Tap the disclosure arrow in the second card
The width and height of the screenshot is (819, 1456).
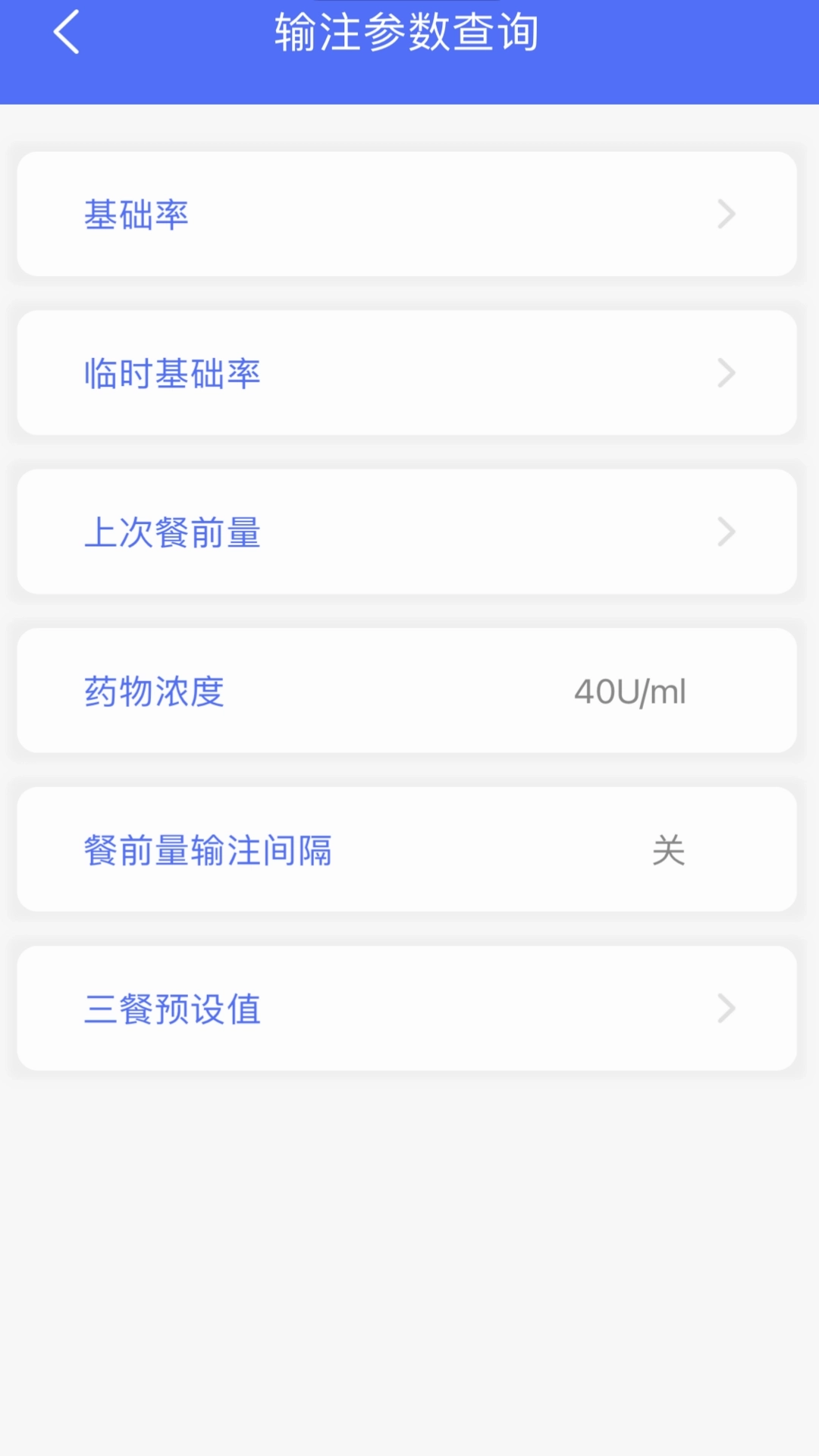pyautogui.click(x=726, y=373)
